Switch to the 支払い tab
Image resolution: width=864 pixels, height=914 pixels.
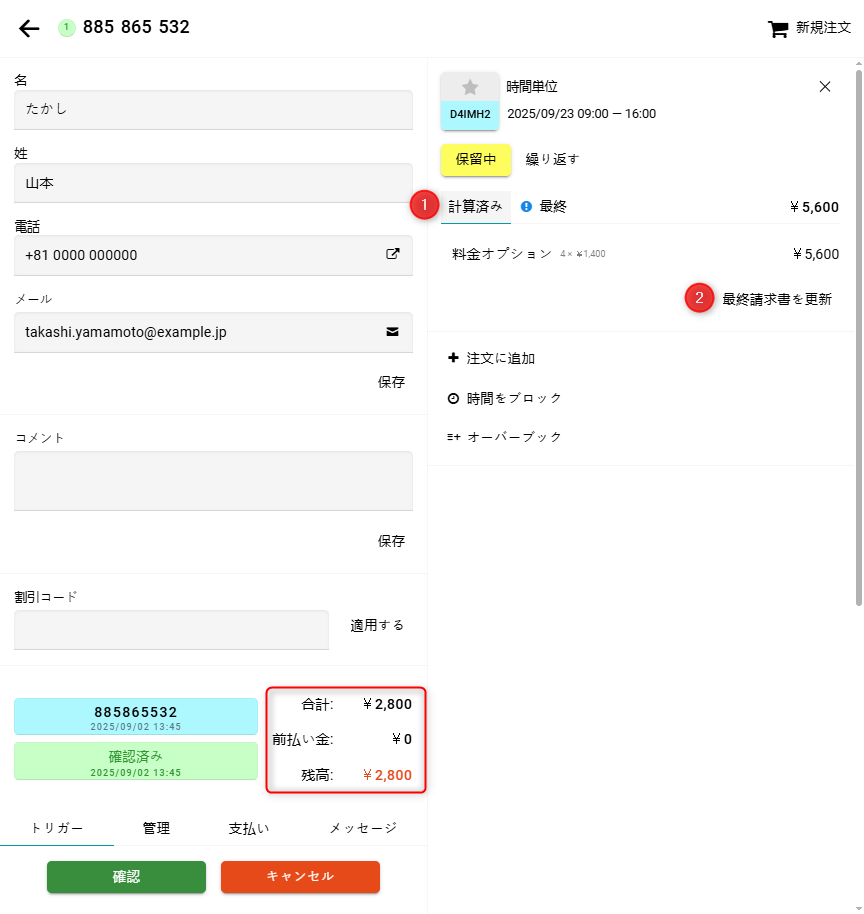click(249, 828)
